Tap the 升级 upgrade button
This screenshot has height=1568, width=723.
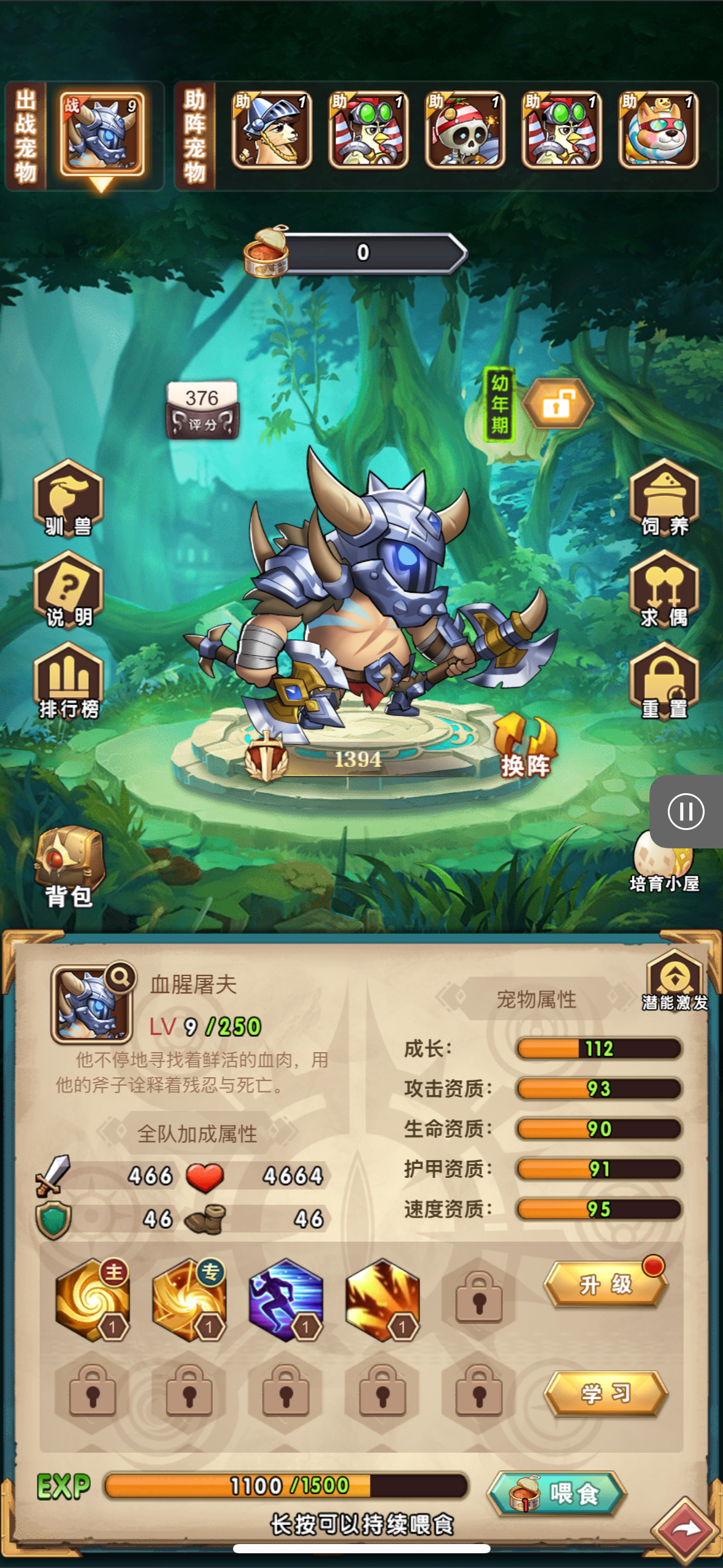click(605, 1284)
